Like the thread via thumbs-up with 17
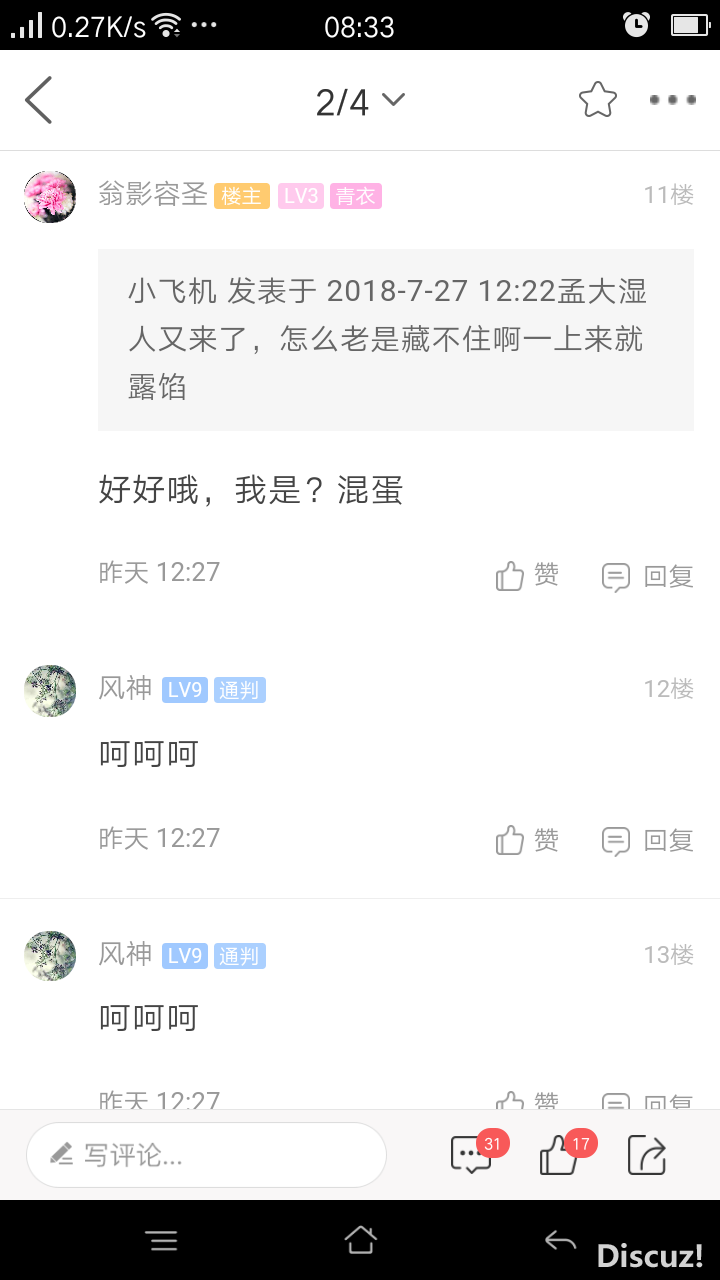 pos(560,1156)
